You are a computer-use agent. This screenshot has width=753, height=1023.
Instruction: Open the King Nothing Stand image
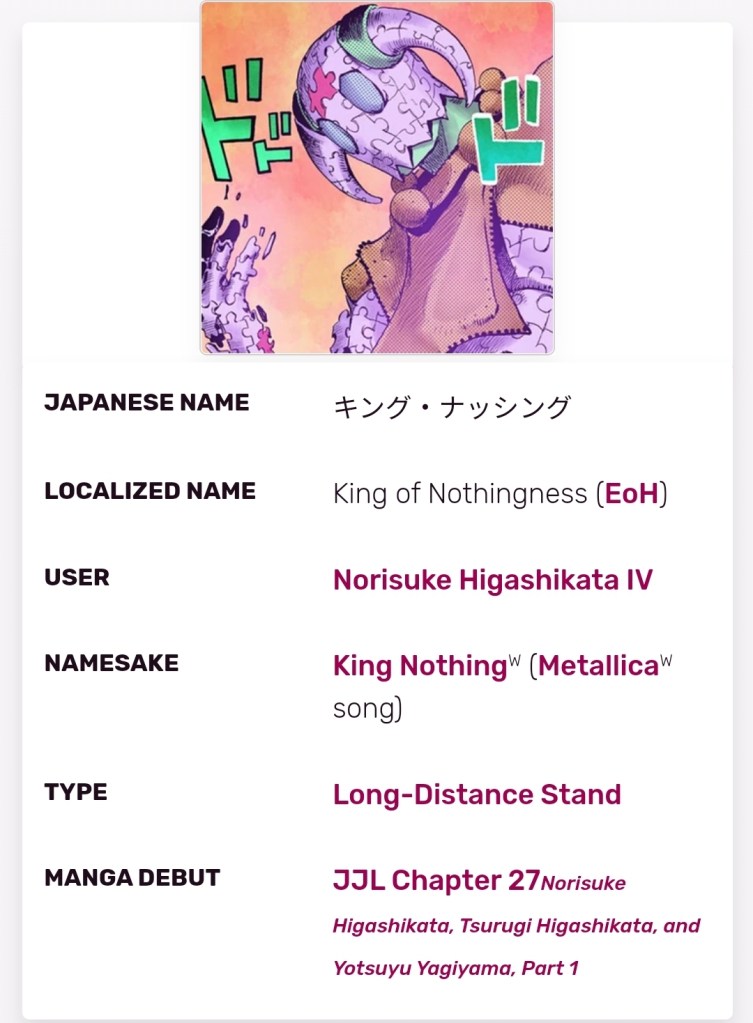(x=377, y=178)
